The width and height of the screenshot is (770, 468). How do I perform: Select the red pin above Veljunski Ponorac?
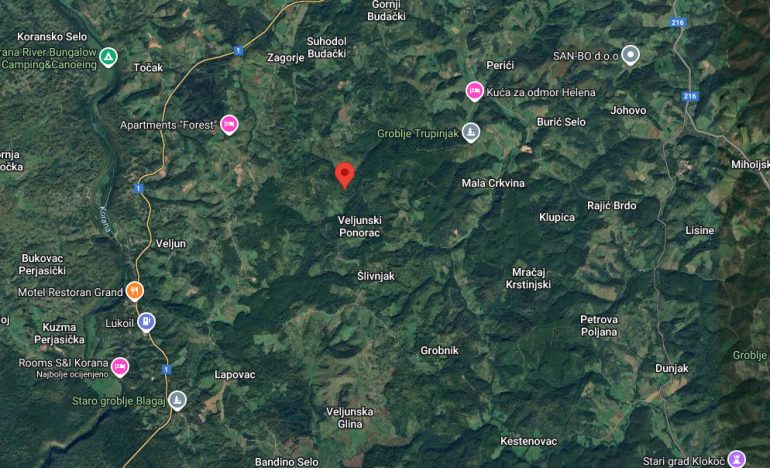345,174
